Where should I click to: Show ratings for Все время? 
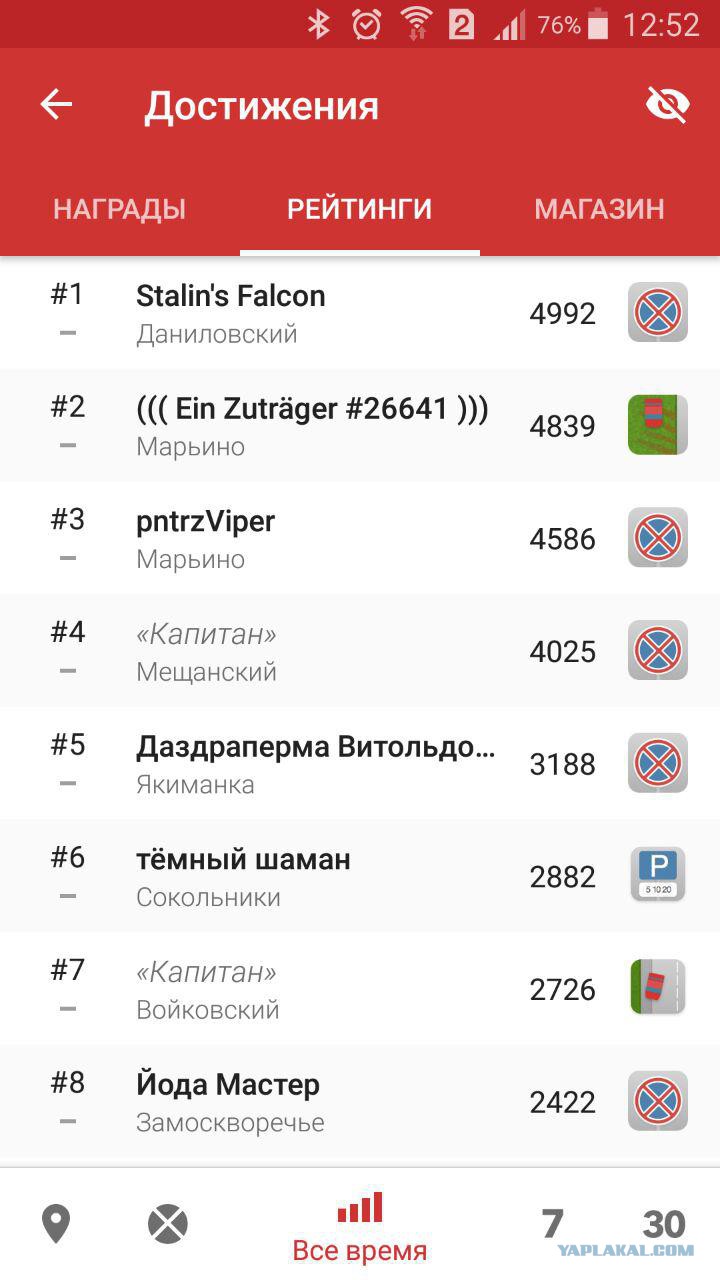(x=360, y=1227)
